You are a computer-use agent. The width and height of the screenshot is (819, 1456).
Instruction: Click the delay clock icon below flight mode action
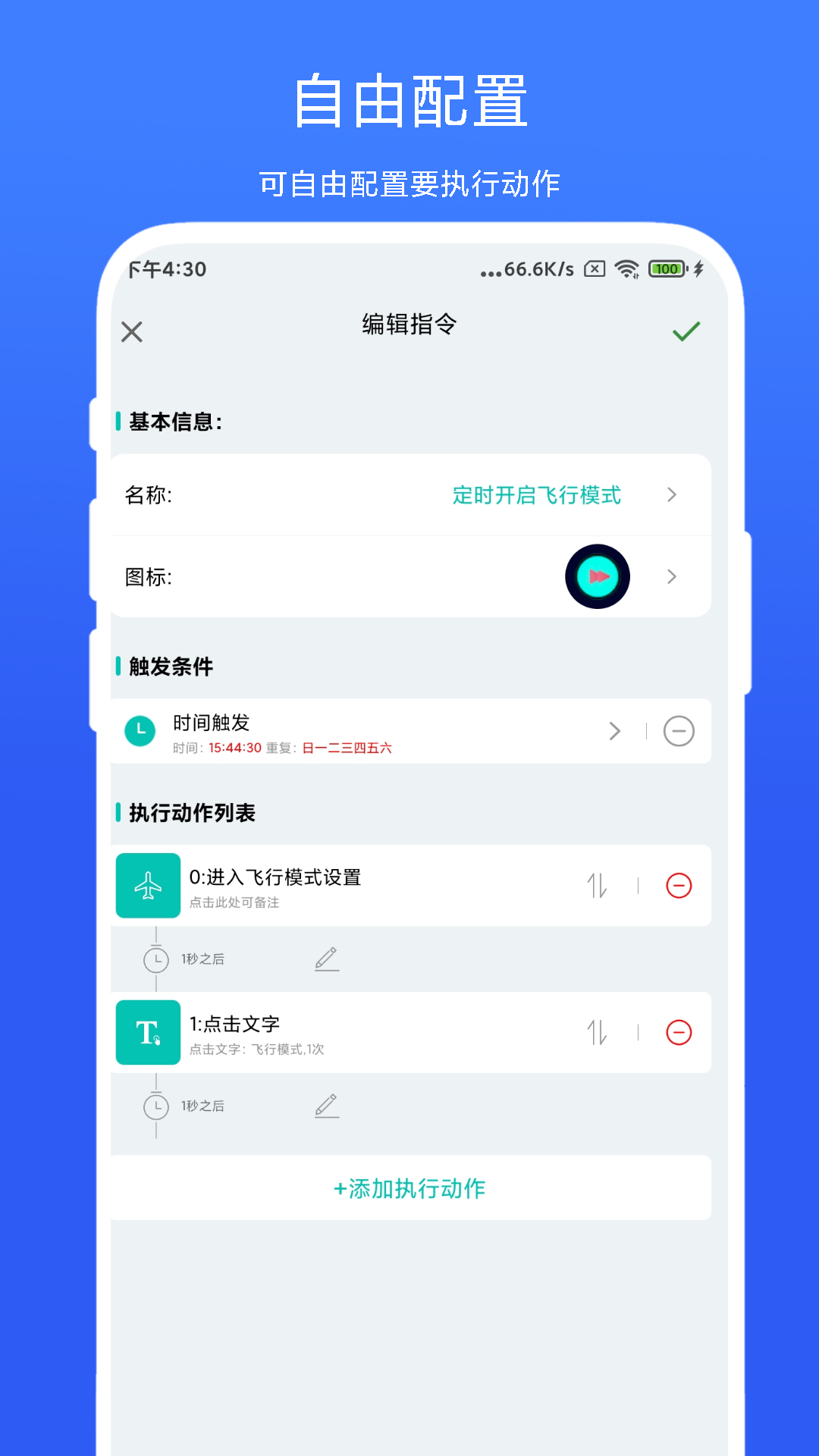click(156, 959)
